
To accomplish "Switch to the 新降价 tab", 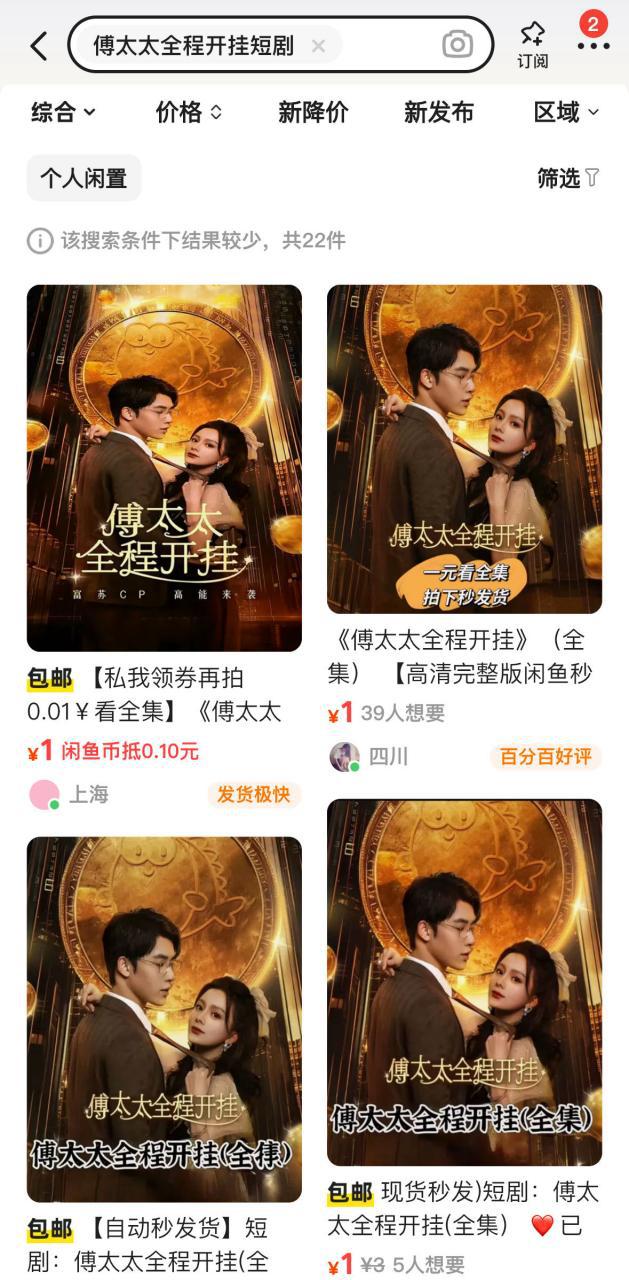I will [313, 112].
